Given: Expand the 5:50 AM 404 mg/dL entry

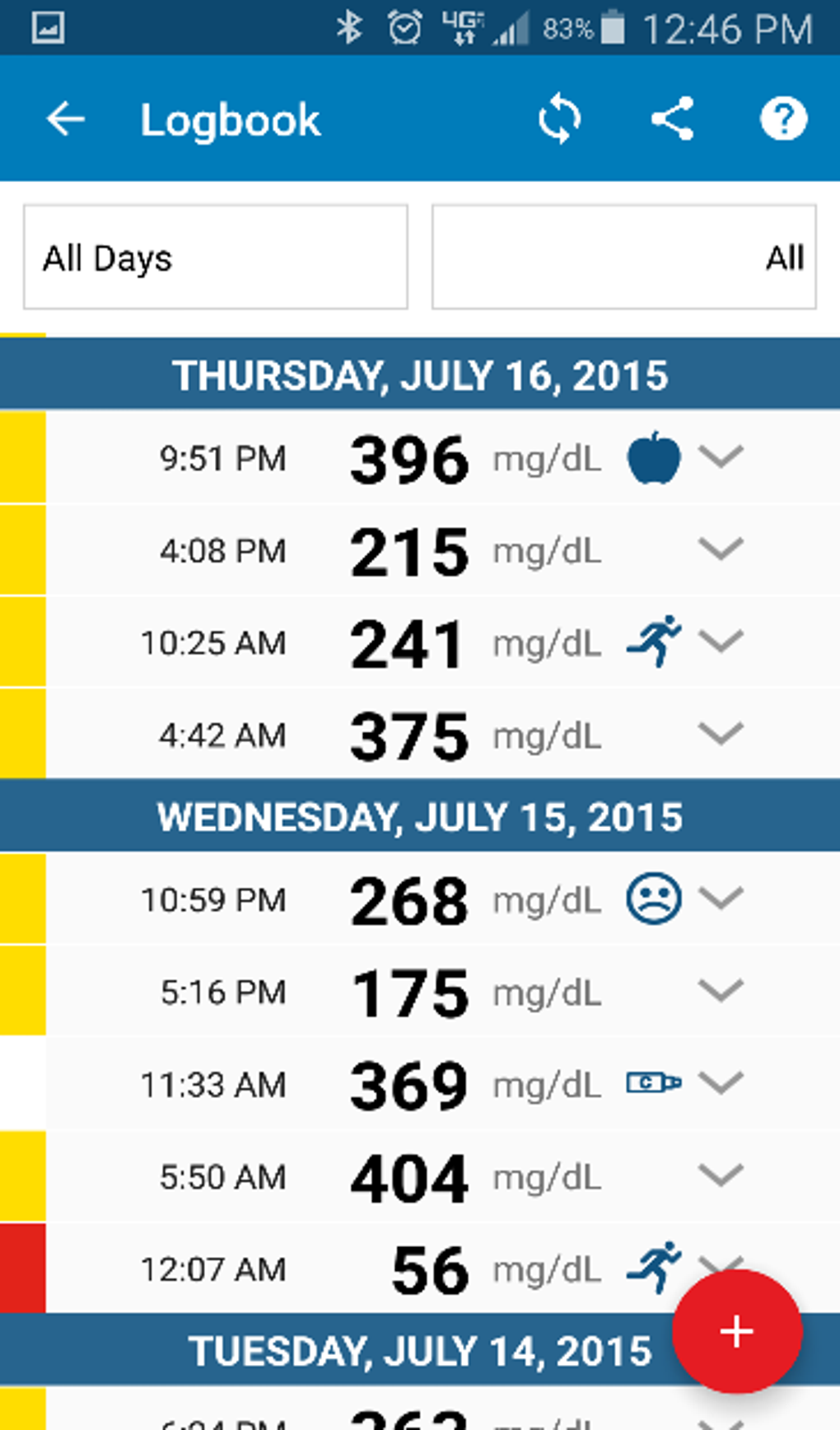Looking at the screenshot, I should (721, 1175).
